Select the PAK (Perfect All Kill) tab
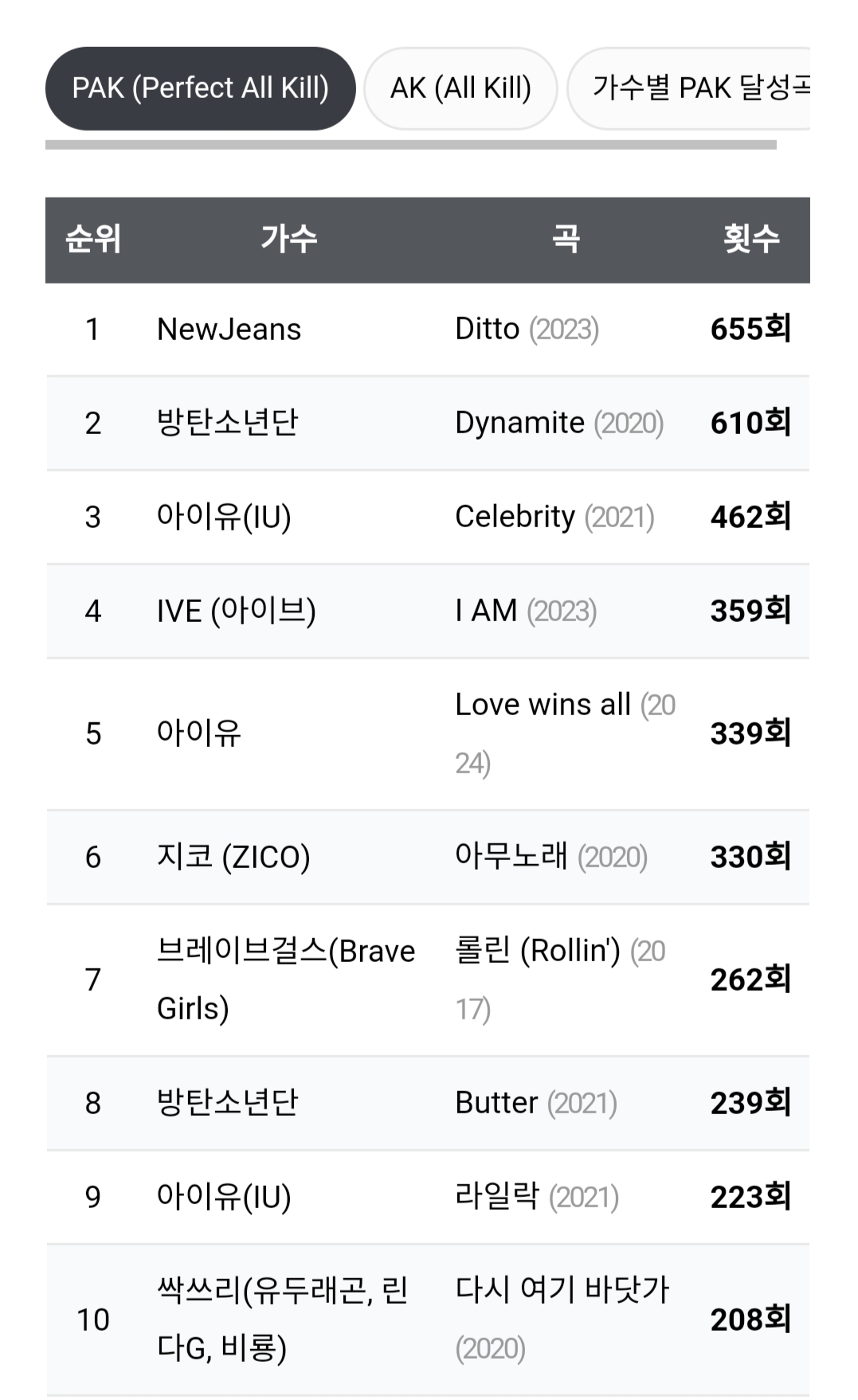 (200, 88)
